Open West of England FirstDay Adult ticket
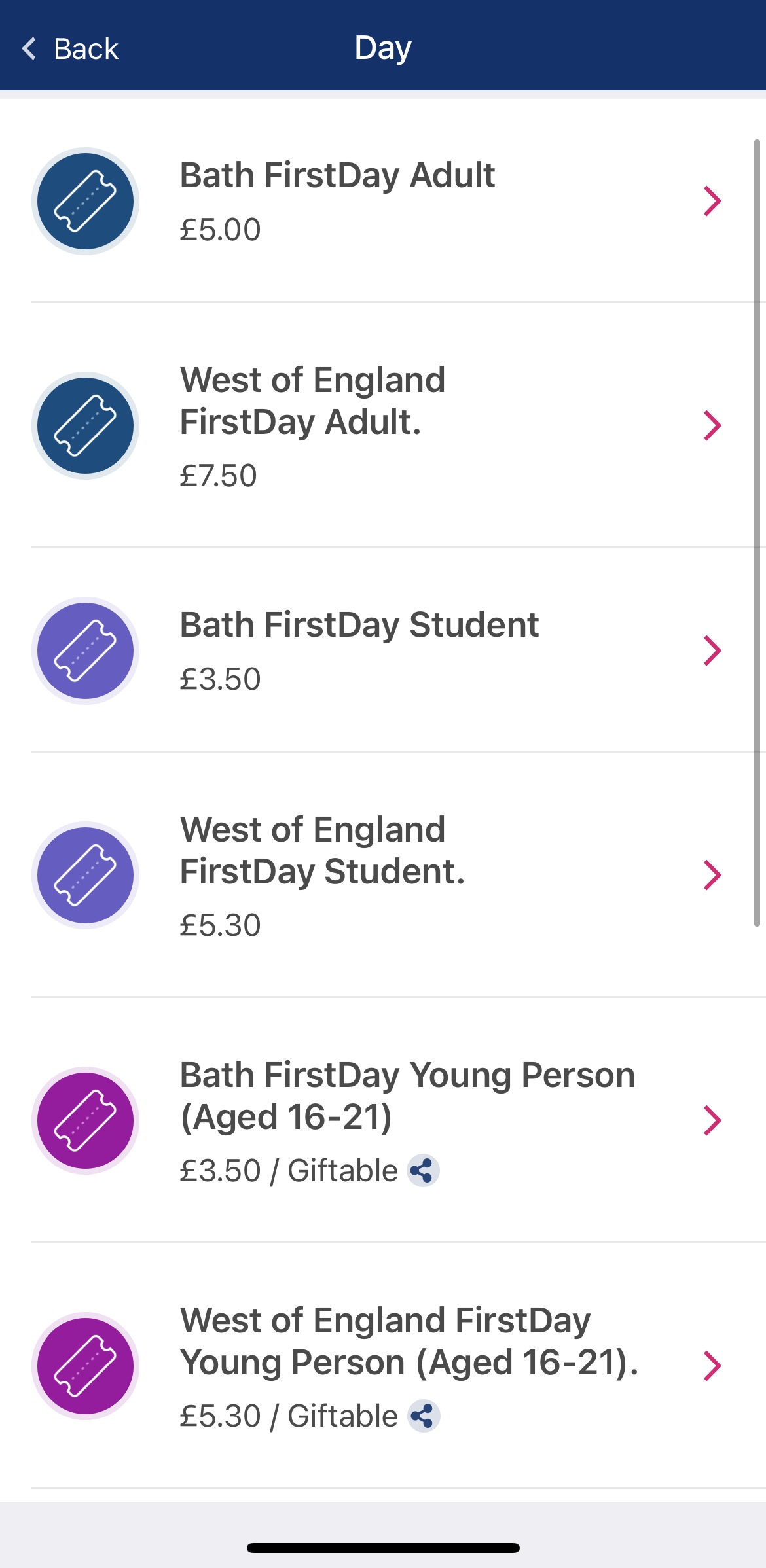The height and width of the screenshot is (1568, 766). (383, 425)
